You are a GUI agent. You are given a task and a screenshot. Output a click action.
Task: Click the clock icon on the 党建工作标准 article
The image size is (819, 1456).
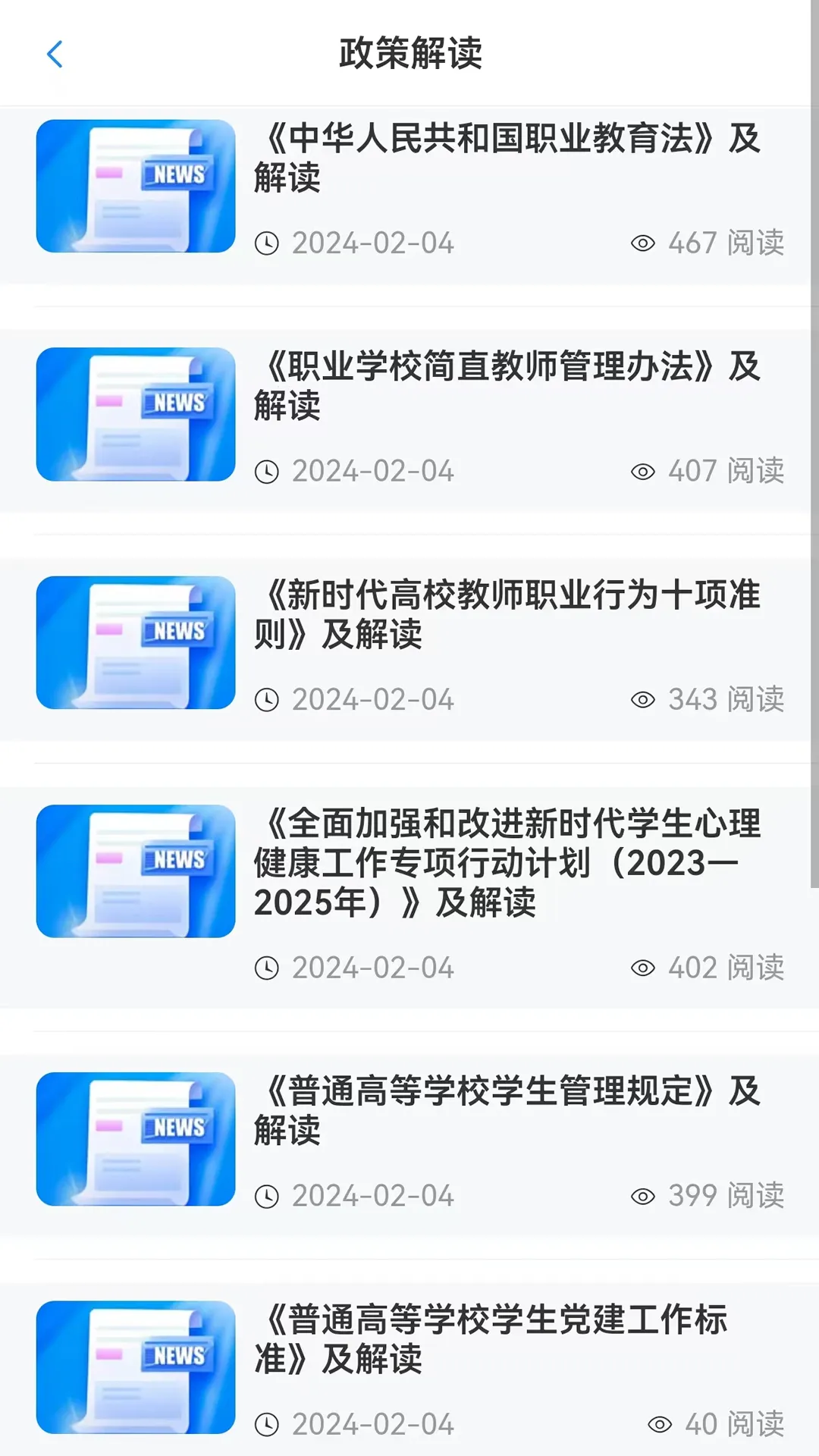(269, 1423)
